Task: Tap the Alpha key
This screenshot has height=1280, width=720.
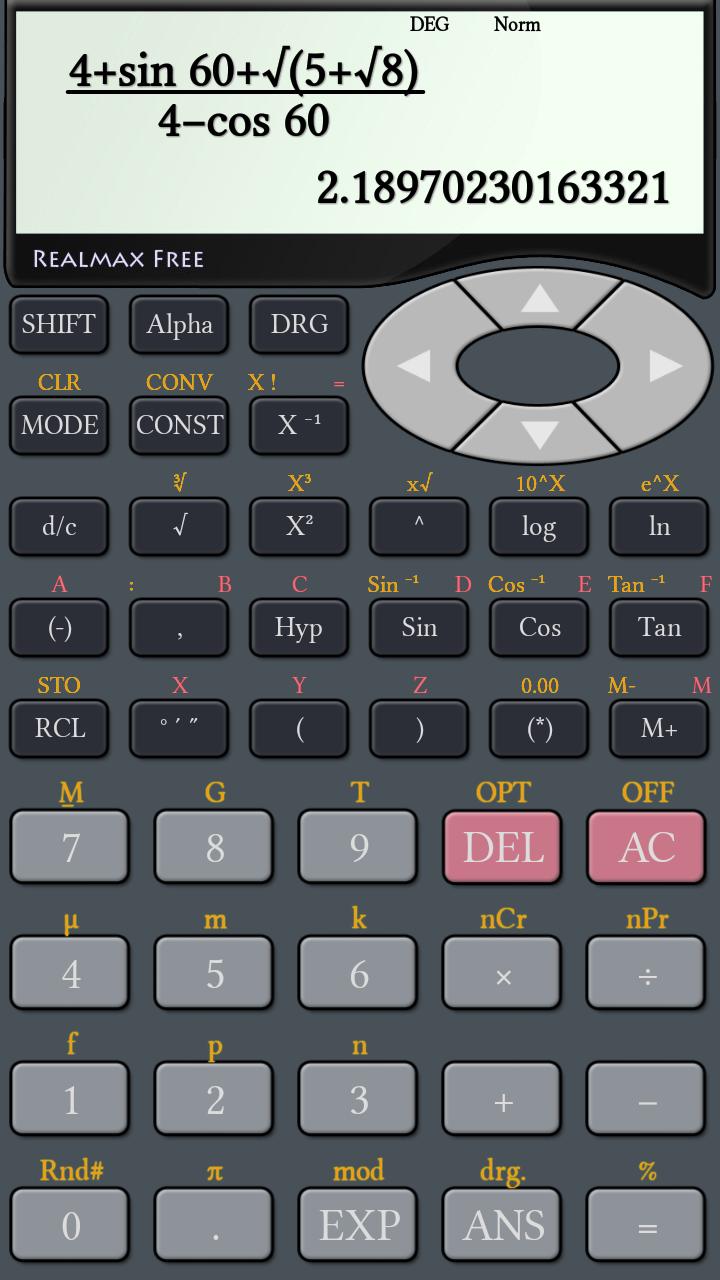Action: [x=179, y=324]
